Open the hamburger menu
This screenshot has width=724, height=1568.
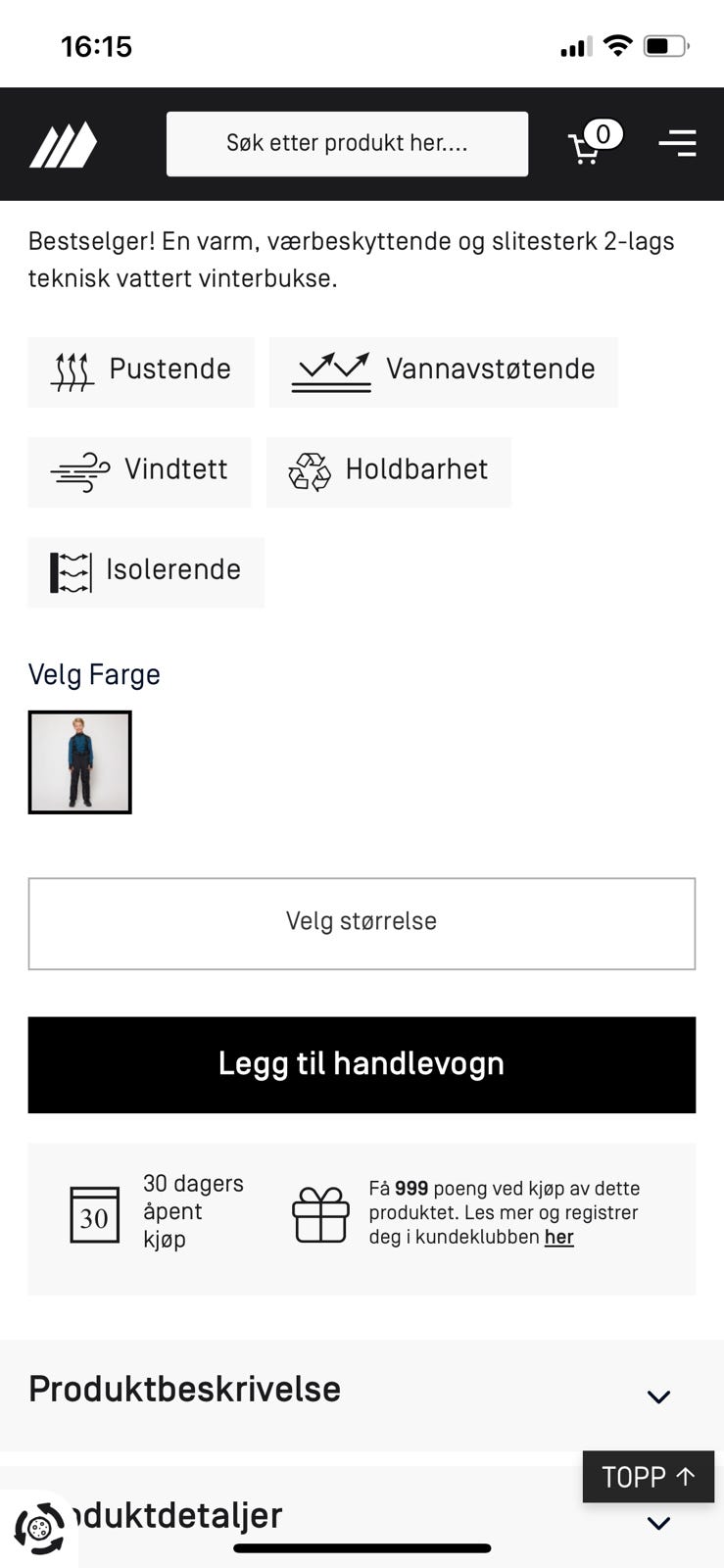677,143
